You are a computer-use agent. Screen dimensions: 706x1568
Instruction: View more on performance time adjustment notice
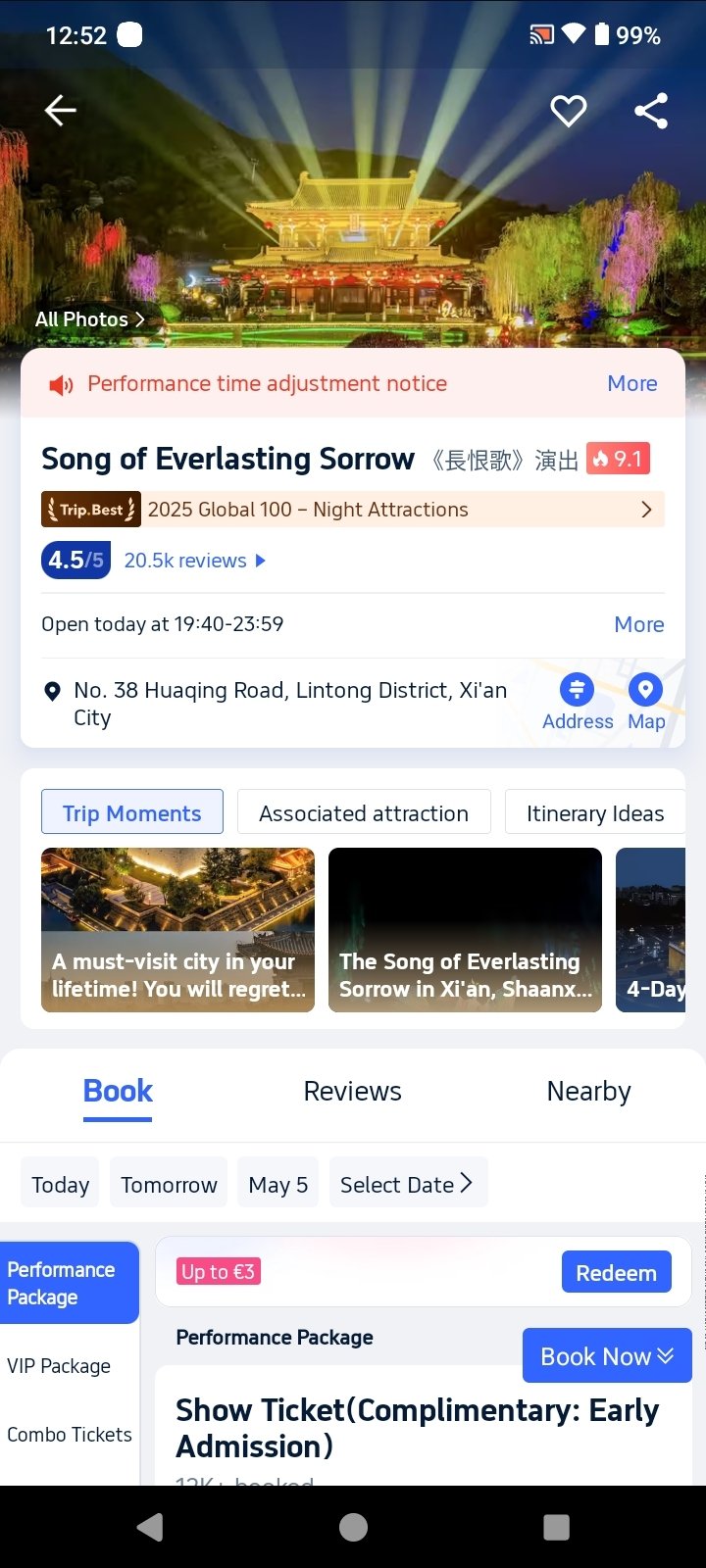coord(632,383)
